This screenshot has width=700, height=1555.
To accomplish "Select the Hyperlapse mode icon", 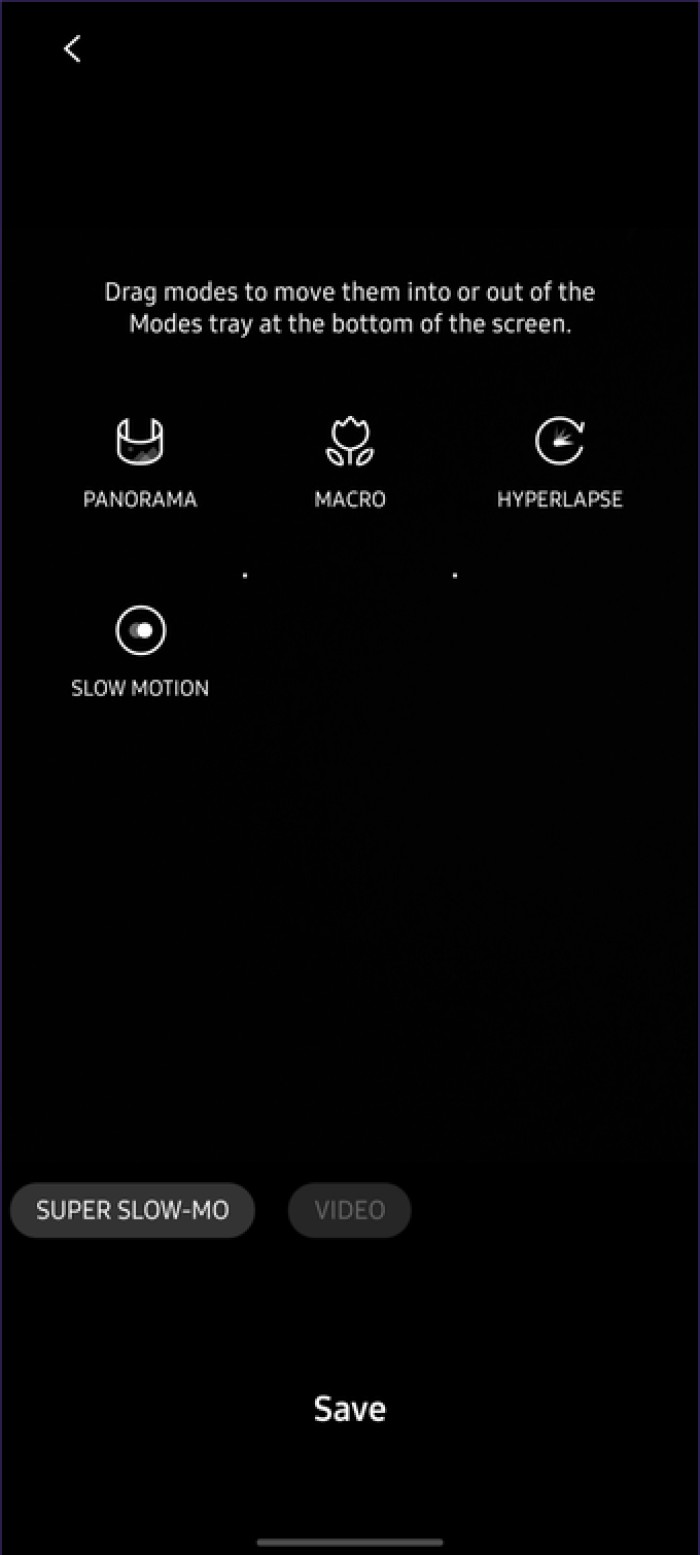I will pos(559,442).
